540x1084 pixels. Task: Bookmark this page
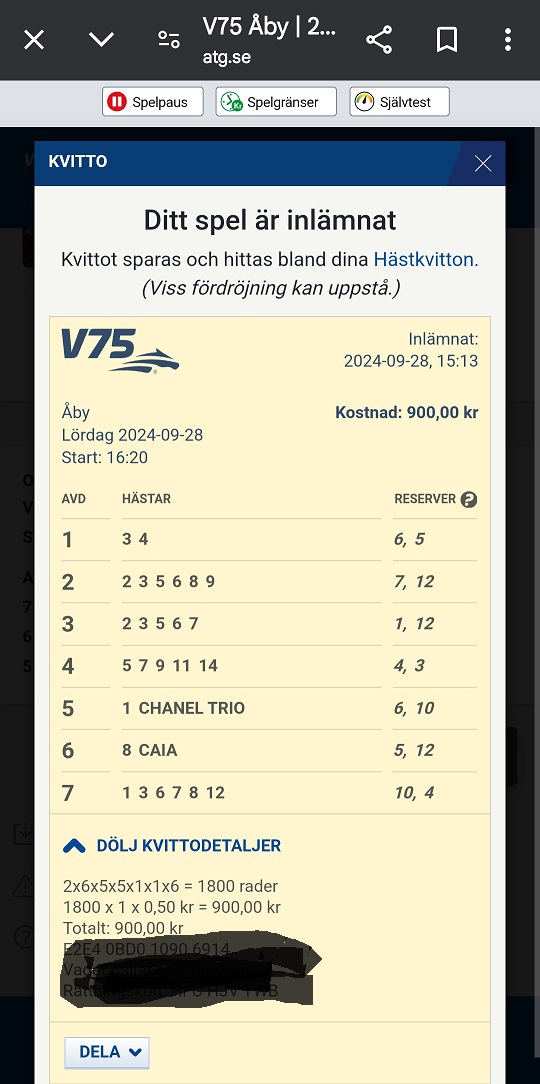(447, 39)
